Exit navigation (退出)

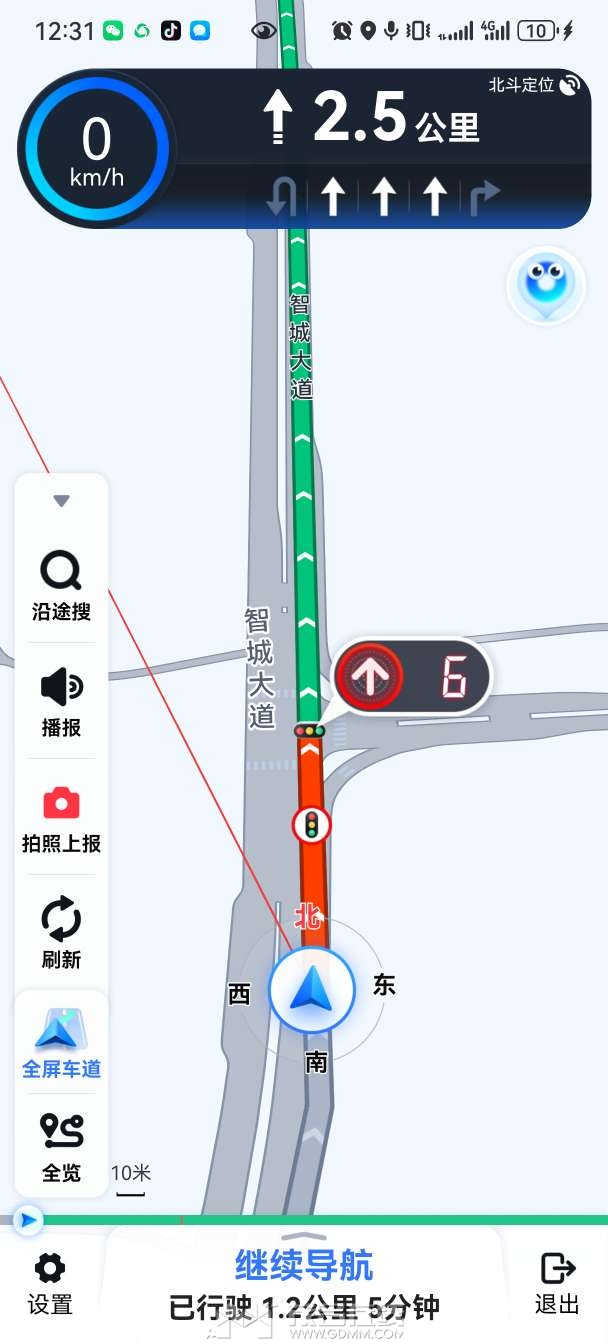[557, 1283]
